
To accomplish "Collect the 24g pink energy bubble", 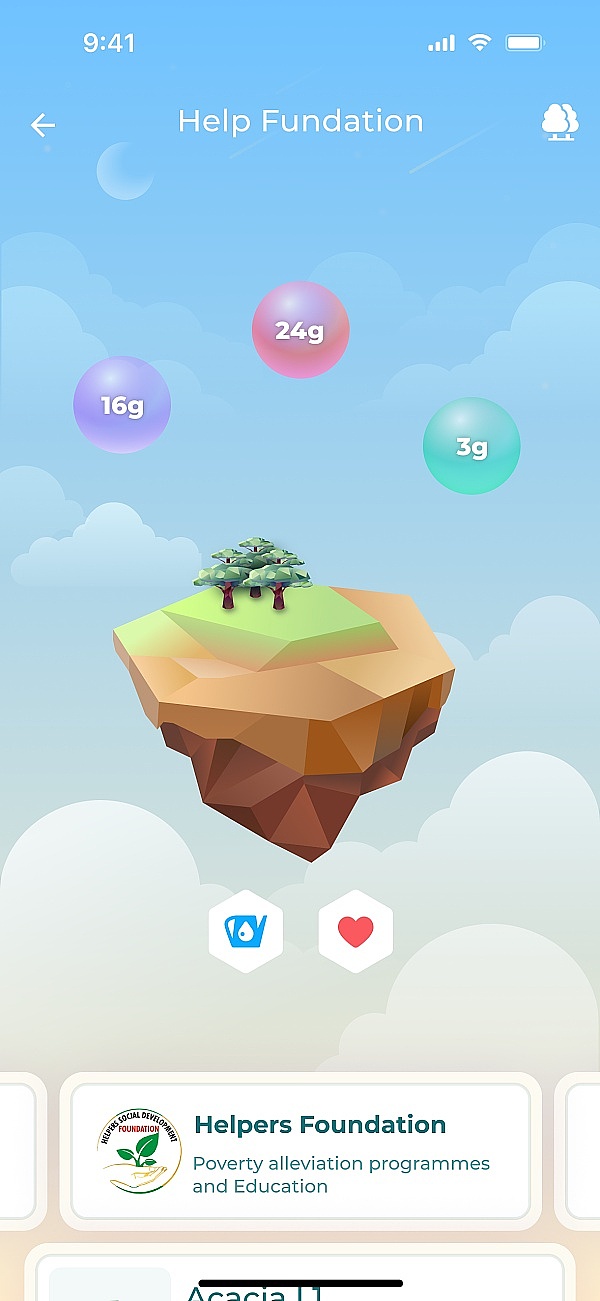I will 300,330.
